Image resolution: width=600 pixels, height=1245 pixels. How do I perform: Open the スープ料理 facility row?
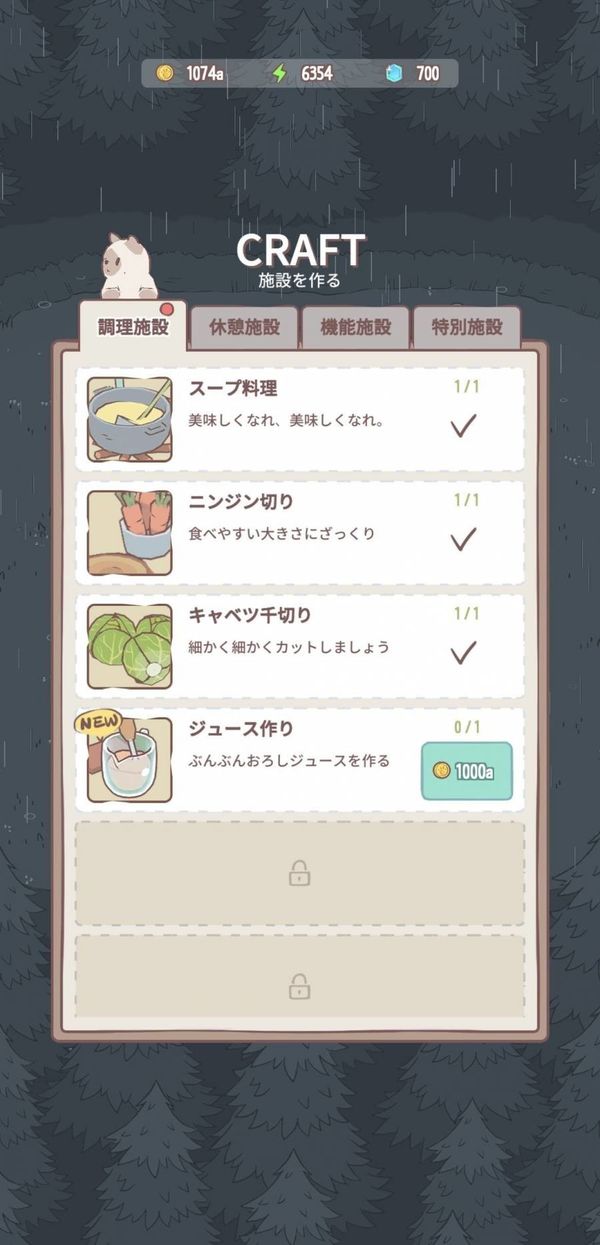[x=300, y=419]
